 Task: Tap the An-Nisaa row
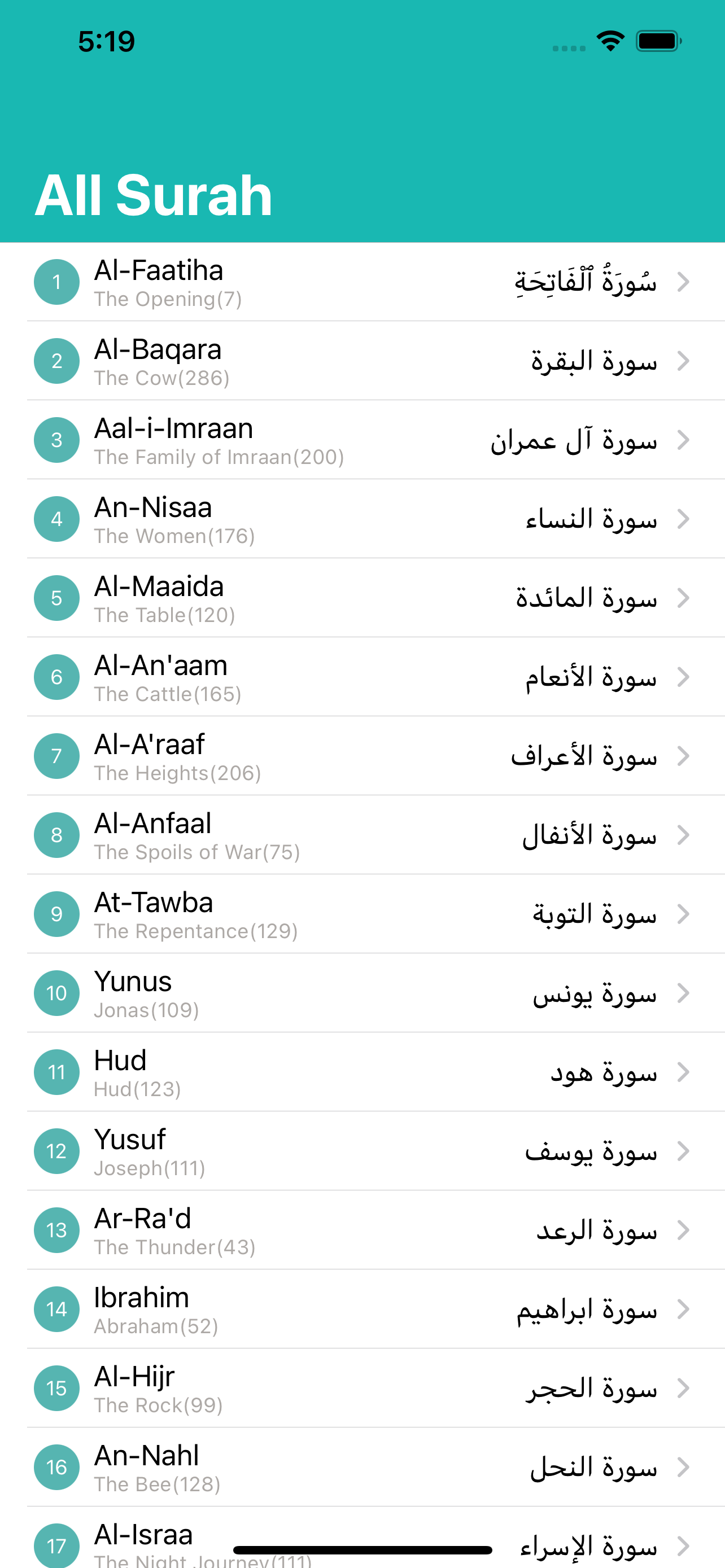click(362, 519)
